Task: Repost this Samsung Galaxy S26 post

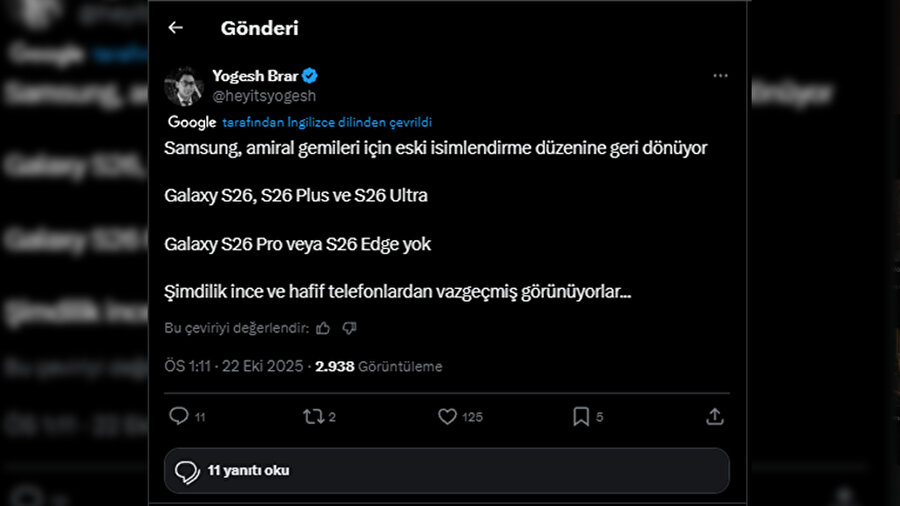Action: point(313,416)
